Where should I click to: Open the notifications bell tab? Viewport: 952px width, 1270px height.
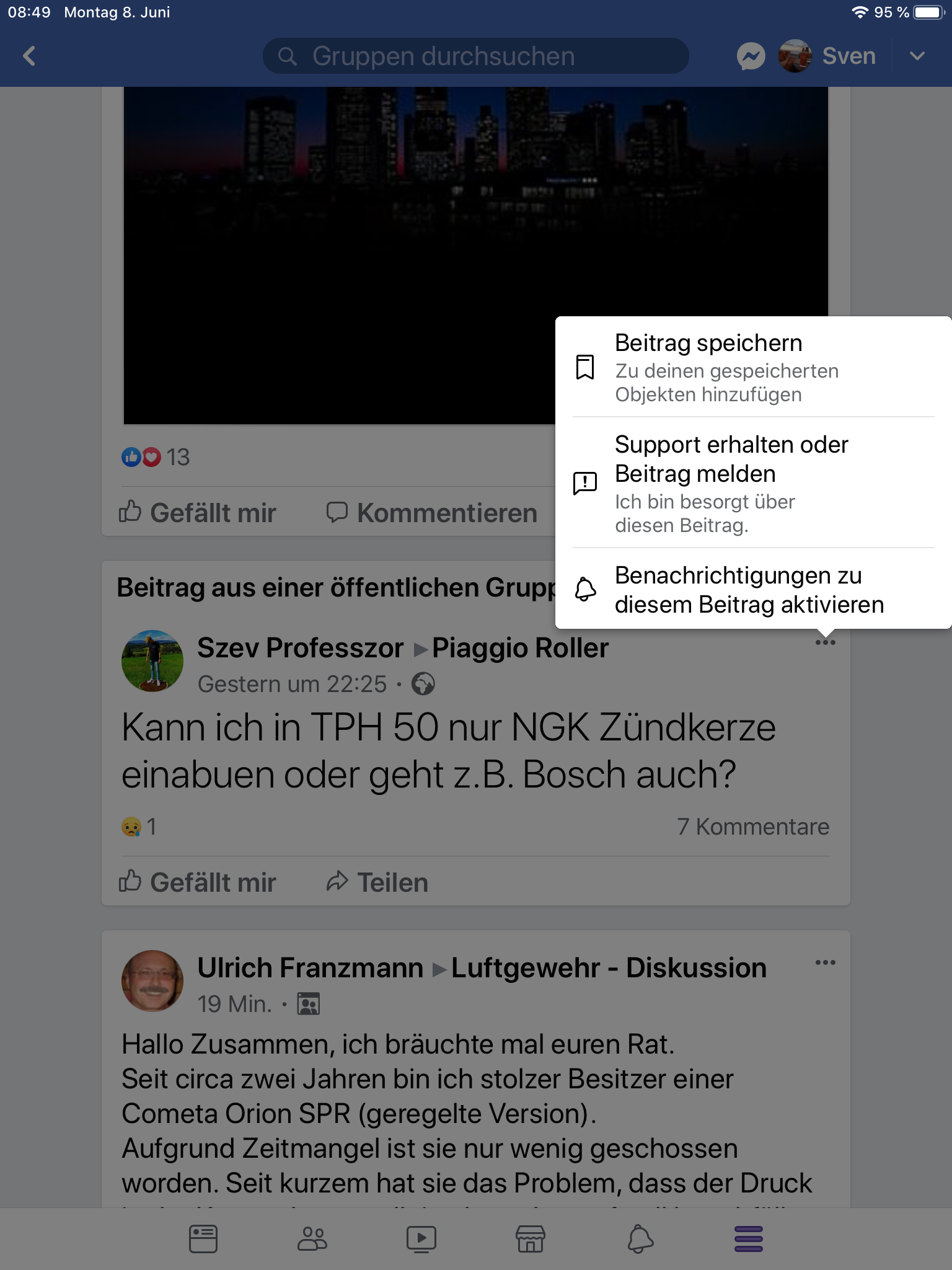click(640, 1239)
